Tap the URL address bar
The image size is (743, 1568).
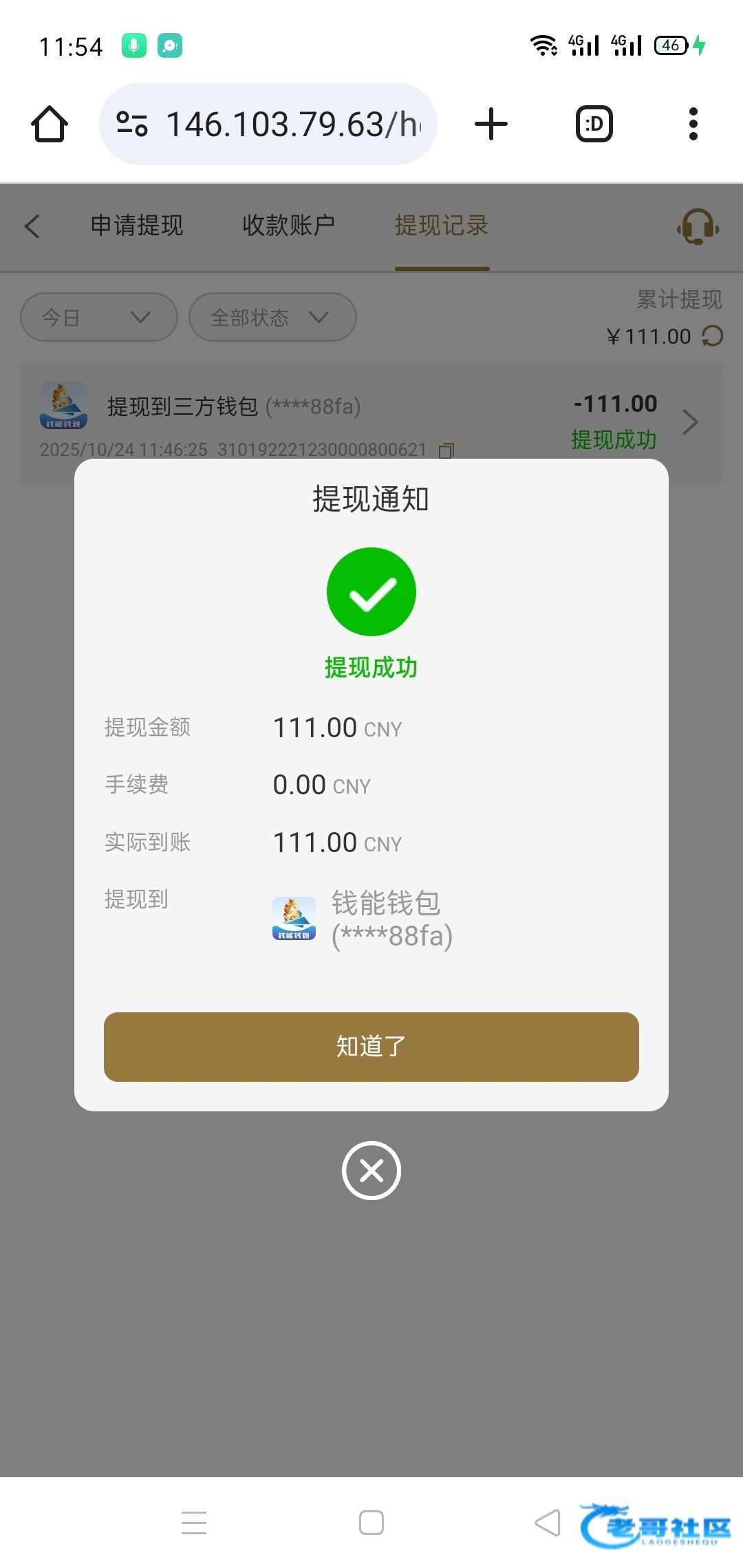[x=268, y=124]
